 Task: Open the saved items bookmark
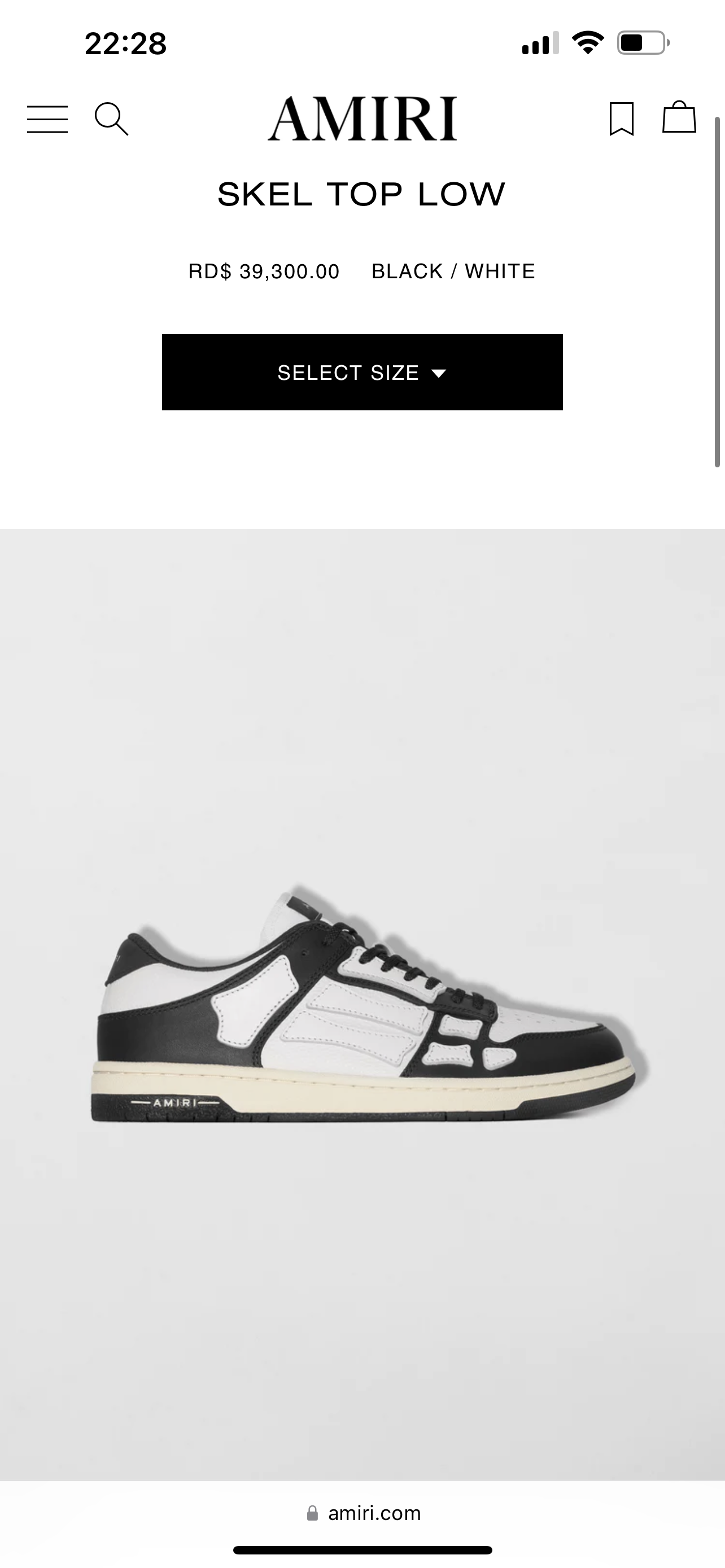click(622, 119)
